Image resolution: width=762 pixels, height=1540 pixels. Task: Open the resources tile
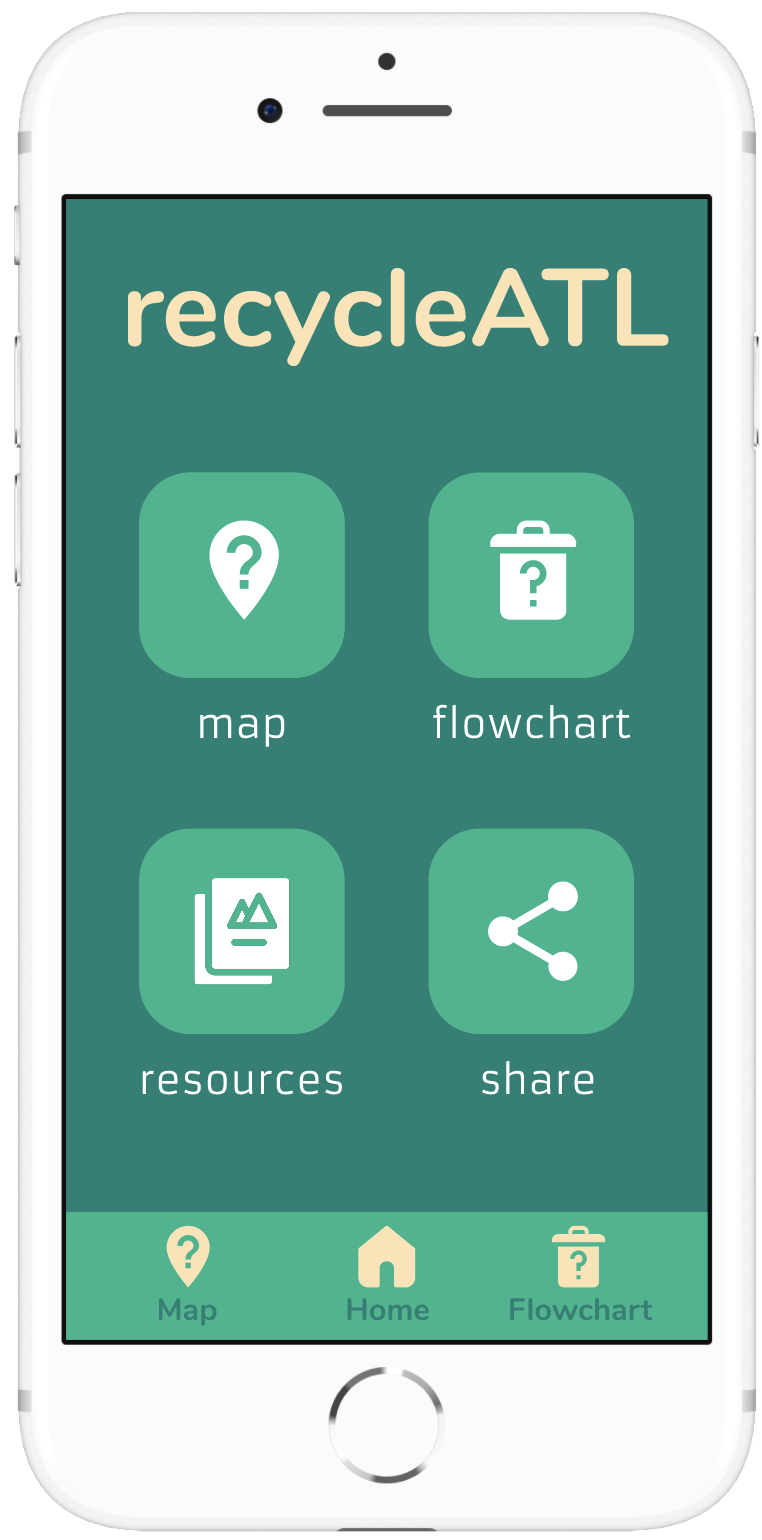pos(242,931)
